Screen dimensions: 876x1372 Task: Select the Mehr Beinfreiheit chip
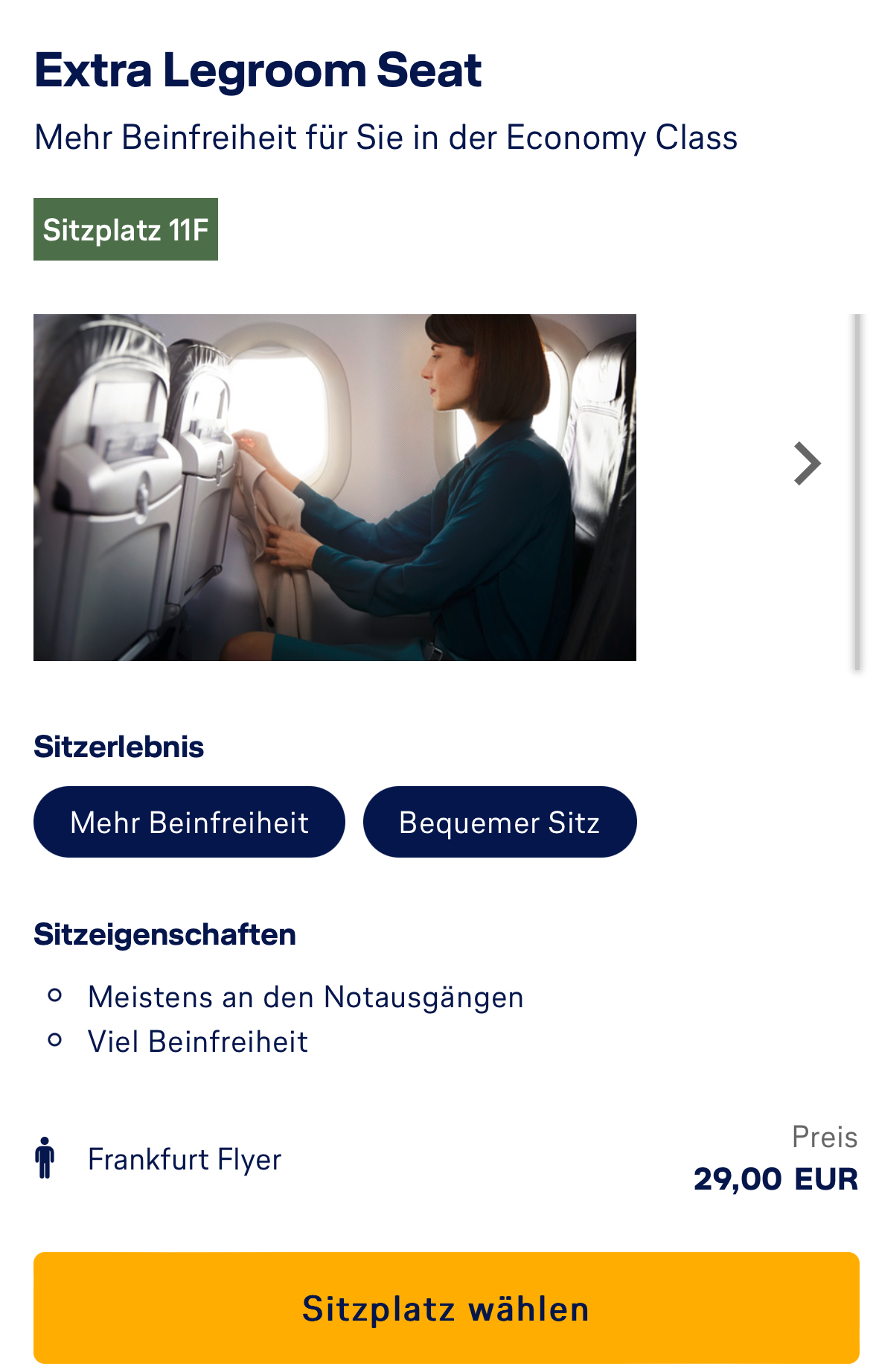[x=189, y=822]
